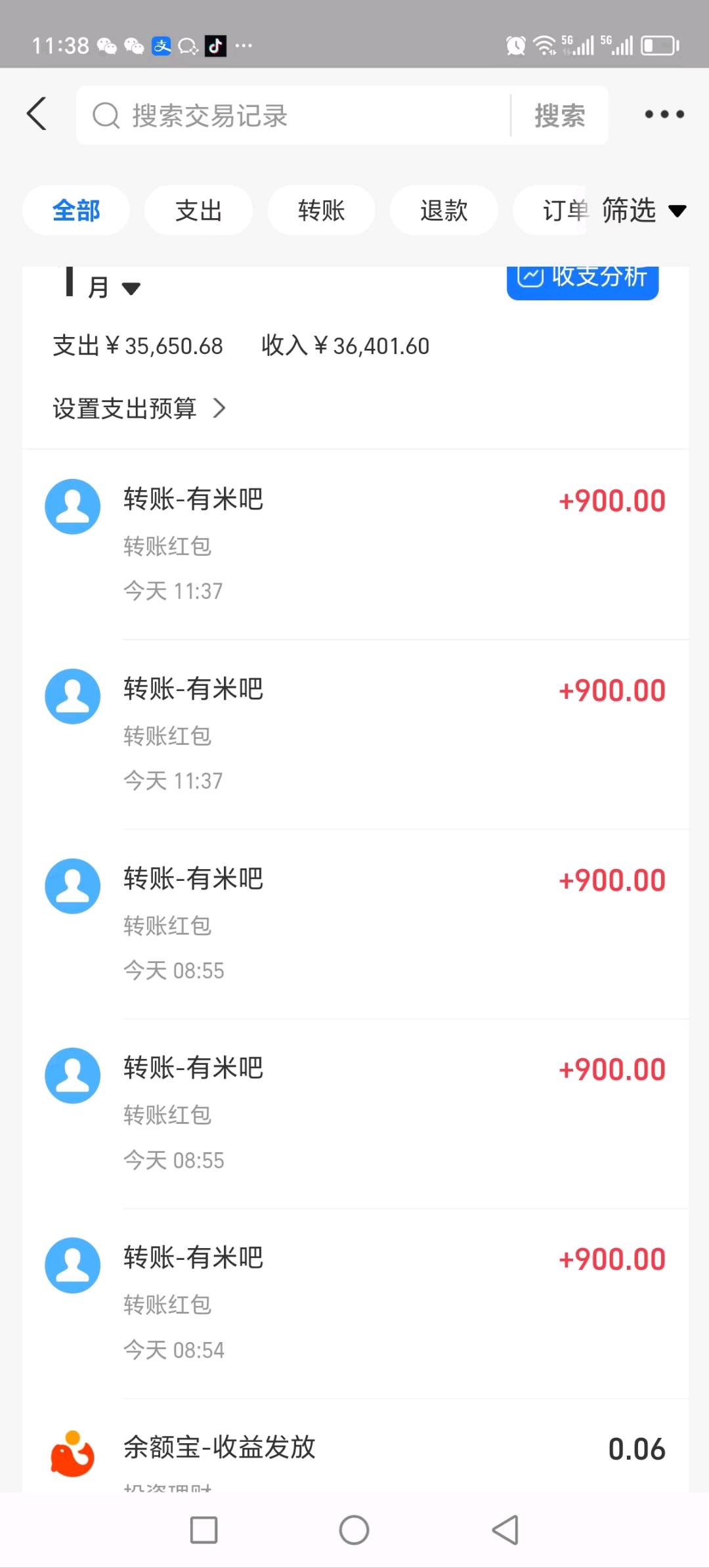Screen dimensions: 709x1568
Task: Open the three-dot overflow menu
Action: (x=664, y=114)
